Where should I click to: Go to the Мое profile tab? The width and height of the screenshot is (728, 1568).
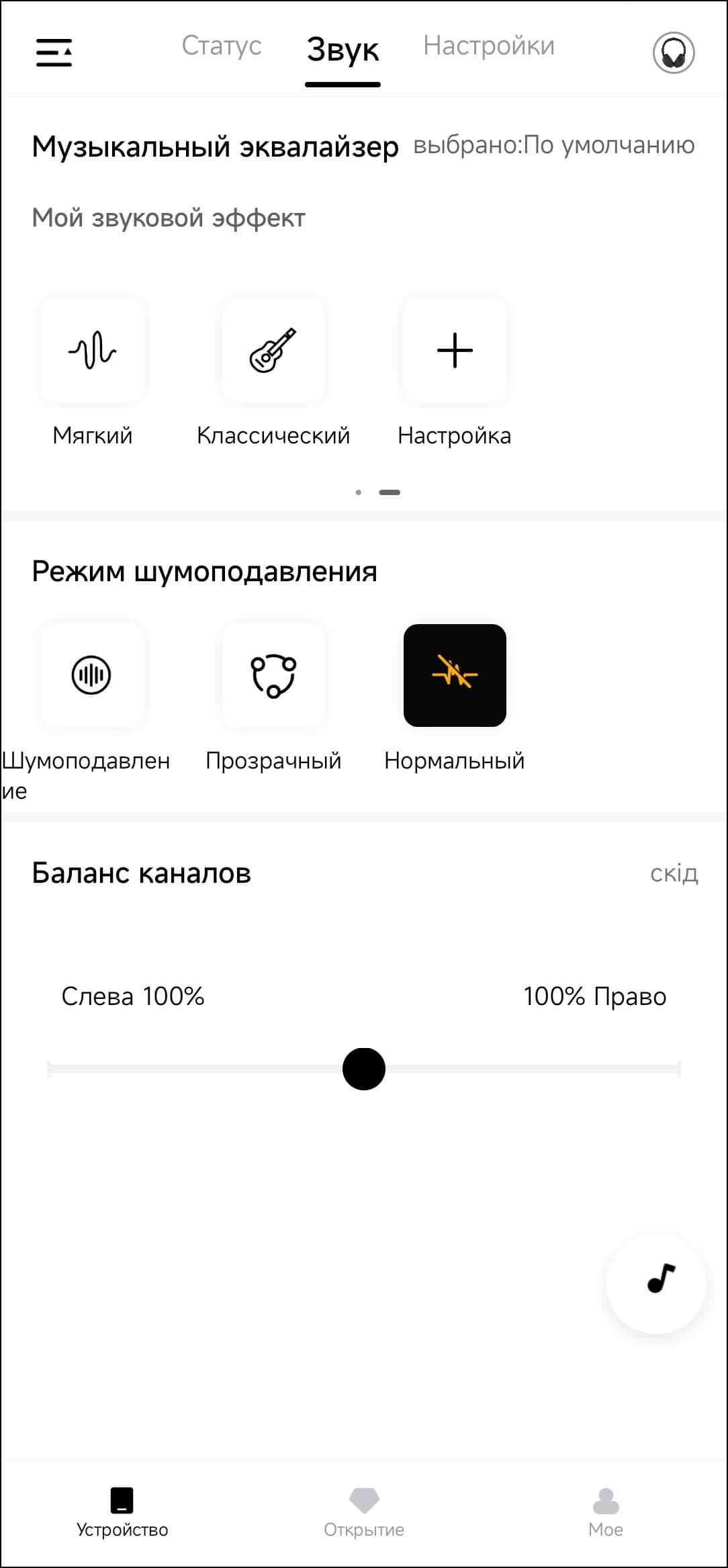[605, 1512]
